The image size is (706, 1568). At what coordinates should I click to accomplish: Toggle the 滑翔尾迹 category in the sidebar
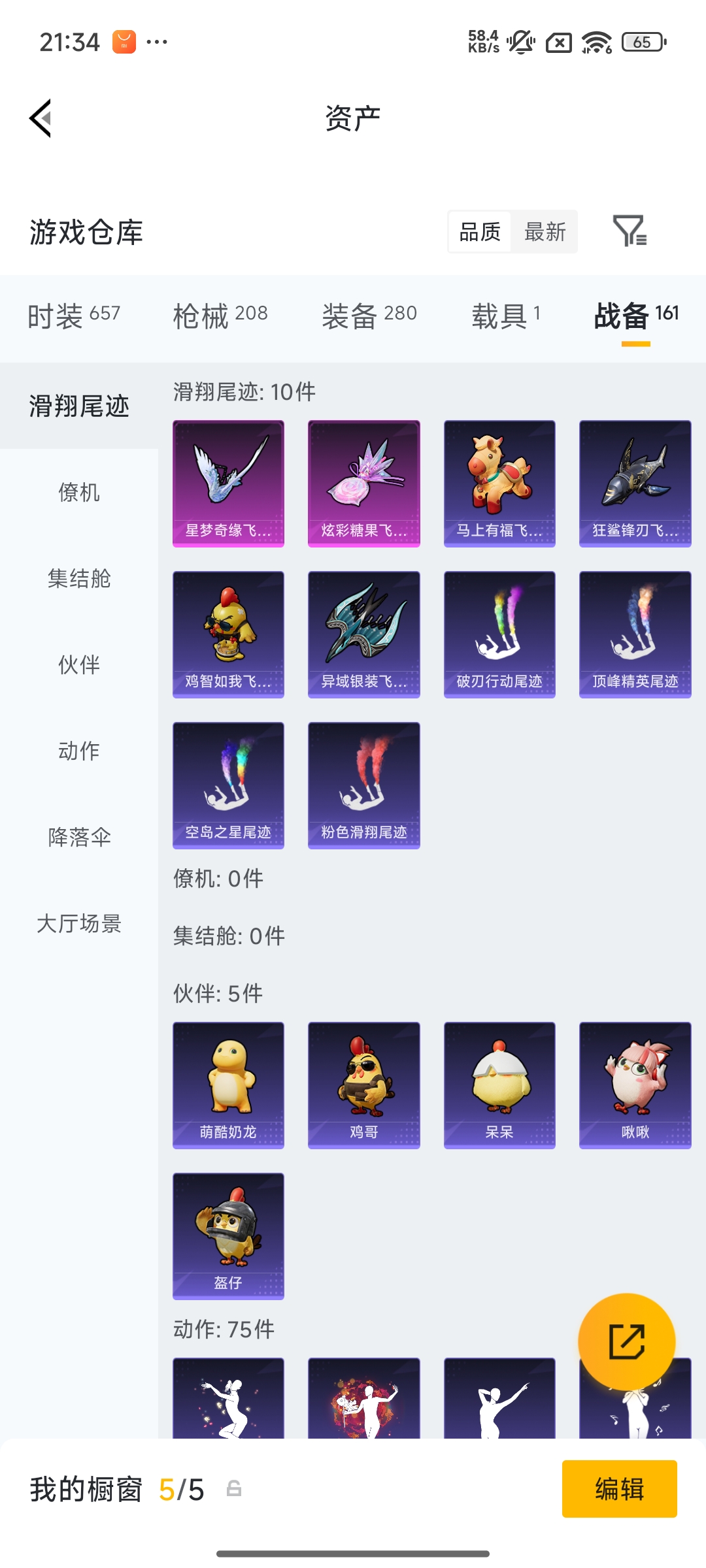click(78, 405)
